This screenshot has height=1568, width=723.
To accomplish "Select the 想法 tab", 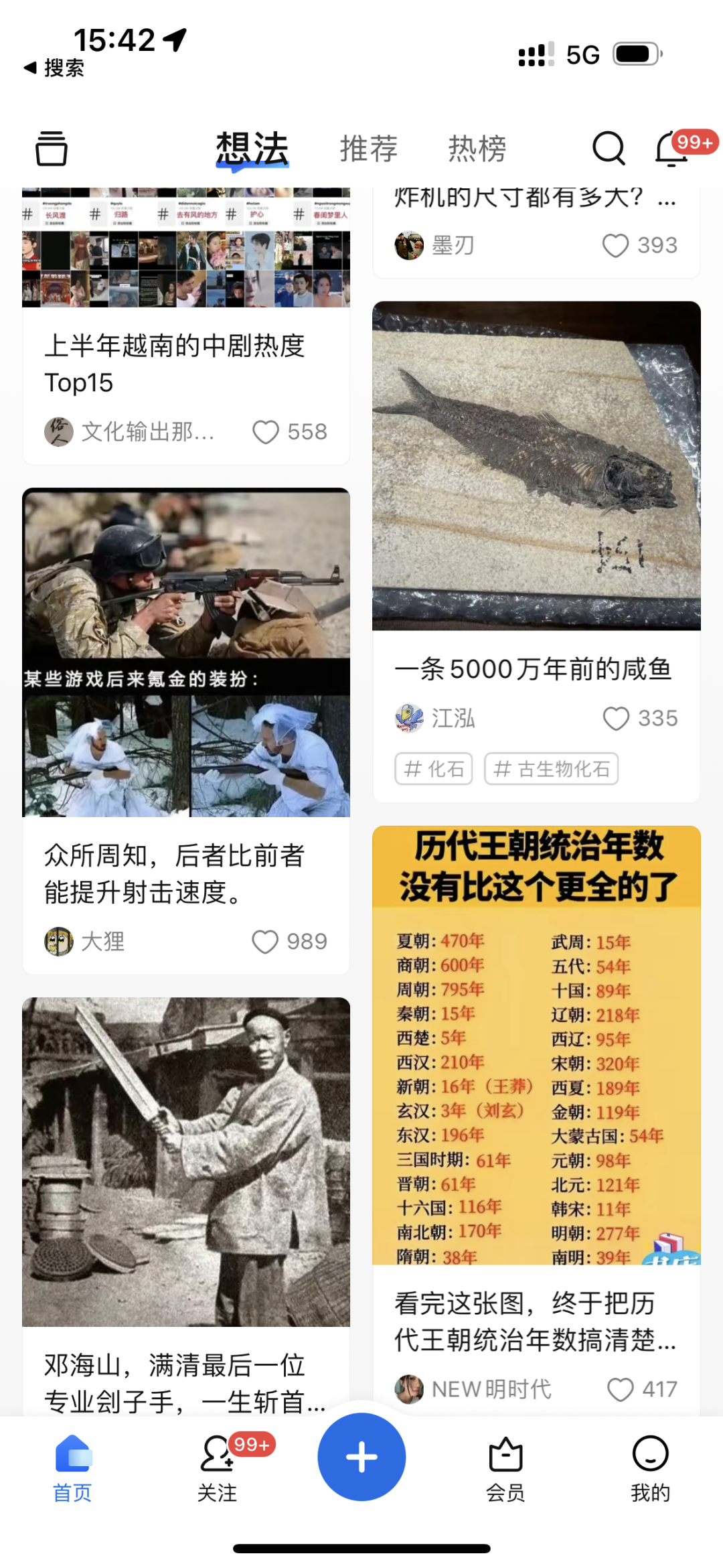I will click(x=252, y=149).
